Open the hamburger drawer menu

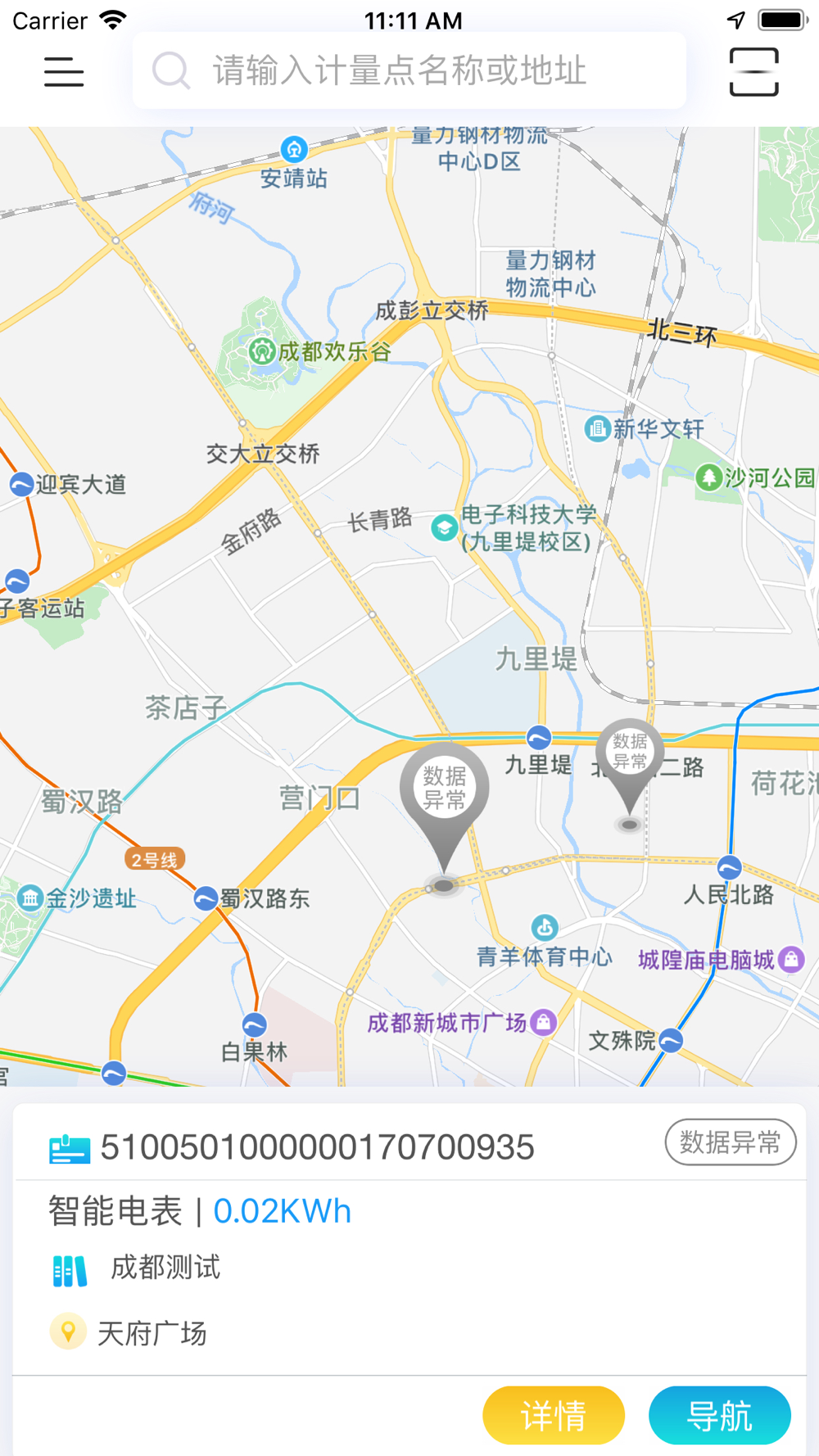click(x=64, y=71)
